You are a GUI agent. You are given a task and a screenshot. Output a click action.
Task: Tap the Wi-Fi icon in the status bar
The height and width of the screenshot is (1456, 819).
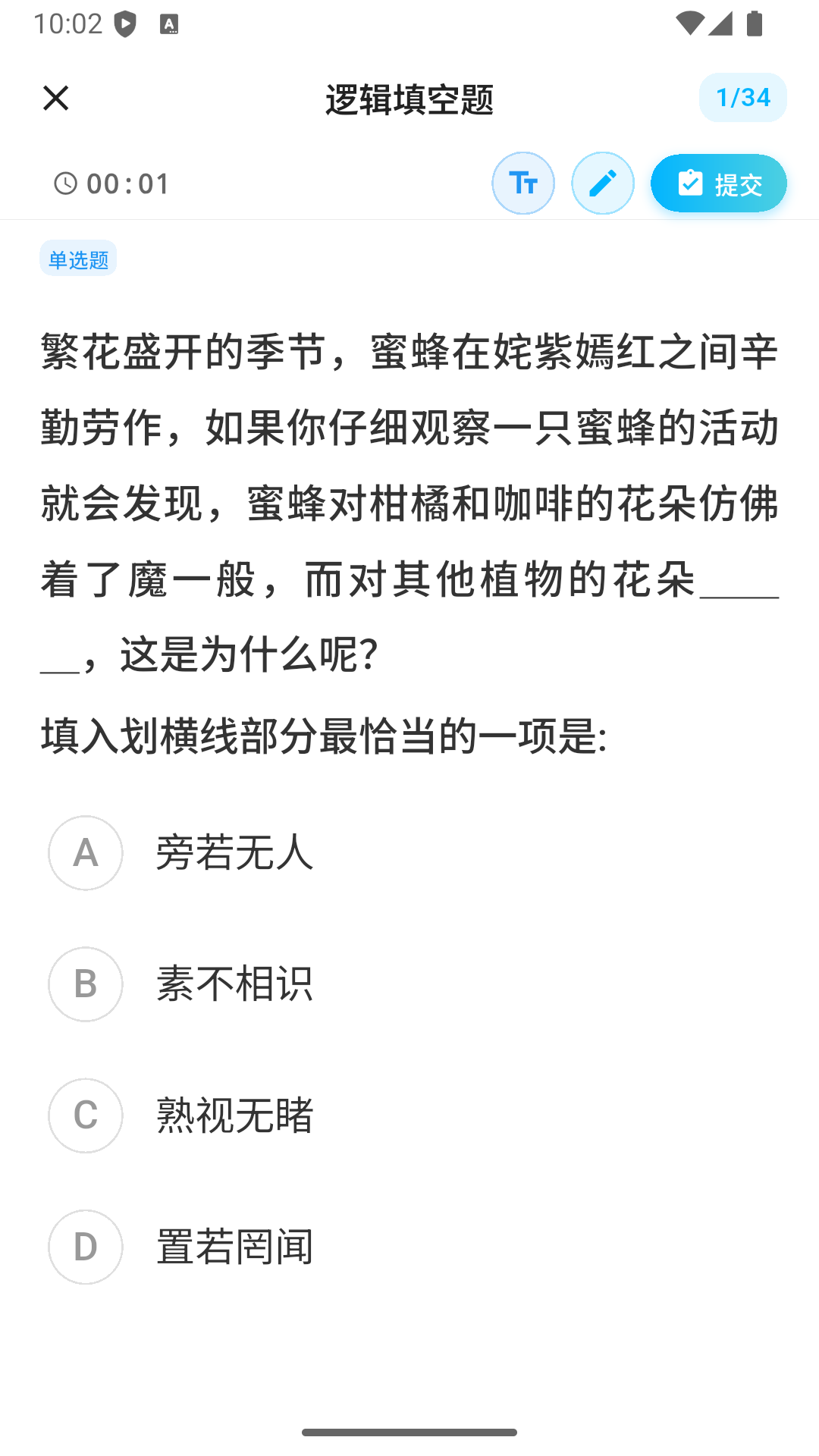pos(689,24)
